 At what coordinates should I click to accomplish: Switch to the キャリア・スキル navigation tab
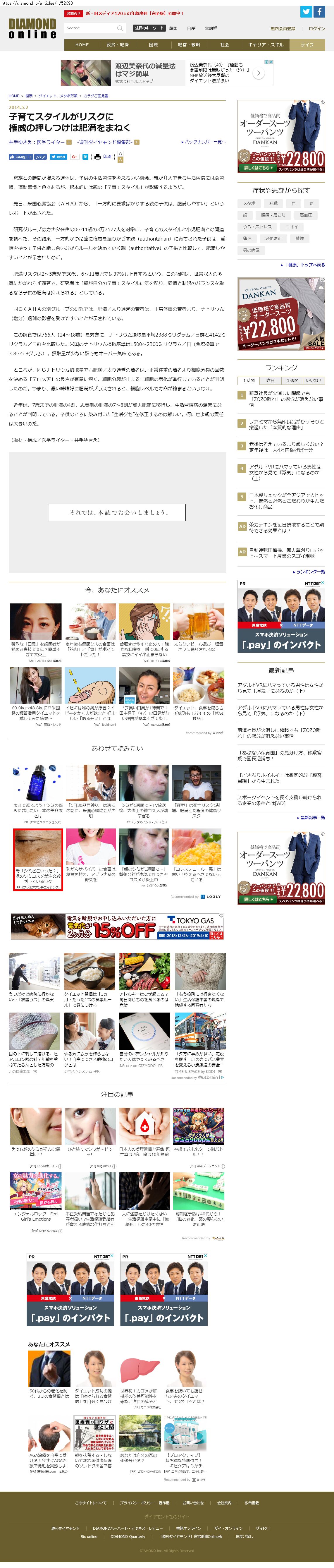[265, 44]
